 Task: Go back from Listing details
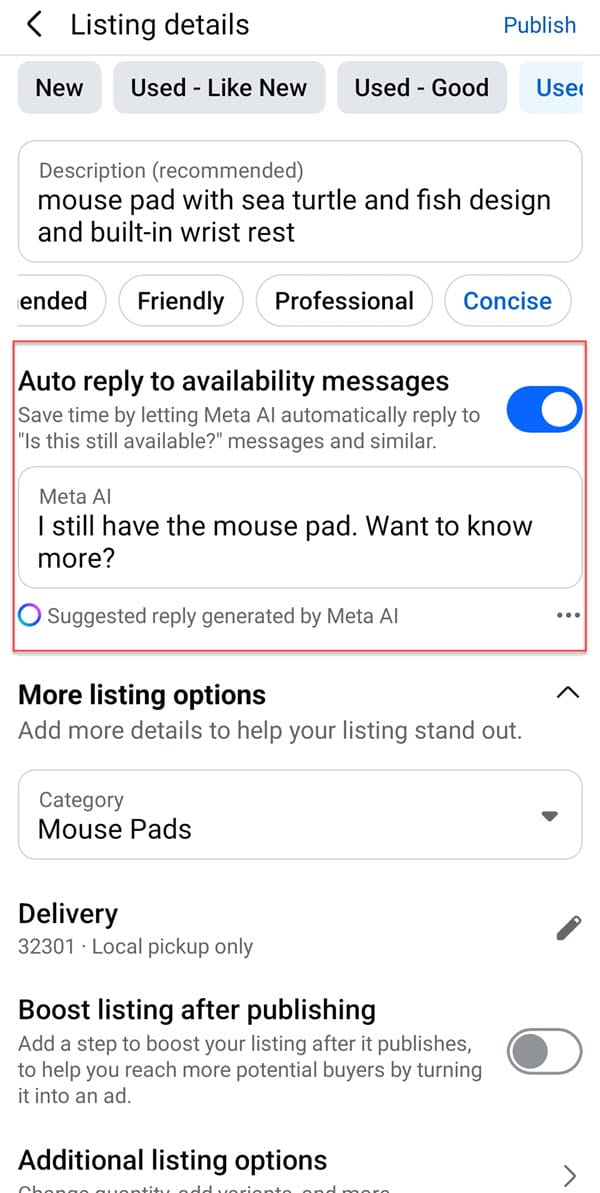tap(33, 24)
